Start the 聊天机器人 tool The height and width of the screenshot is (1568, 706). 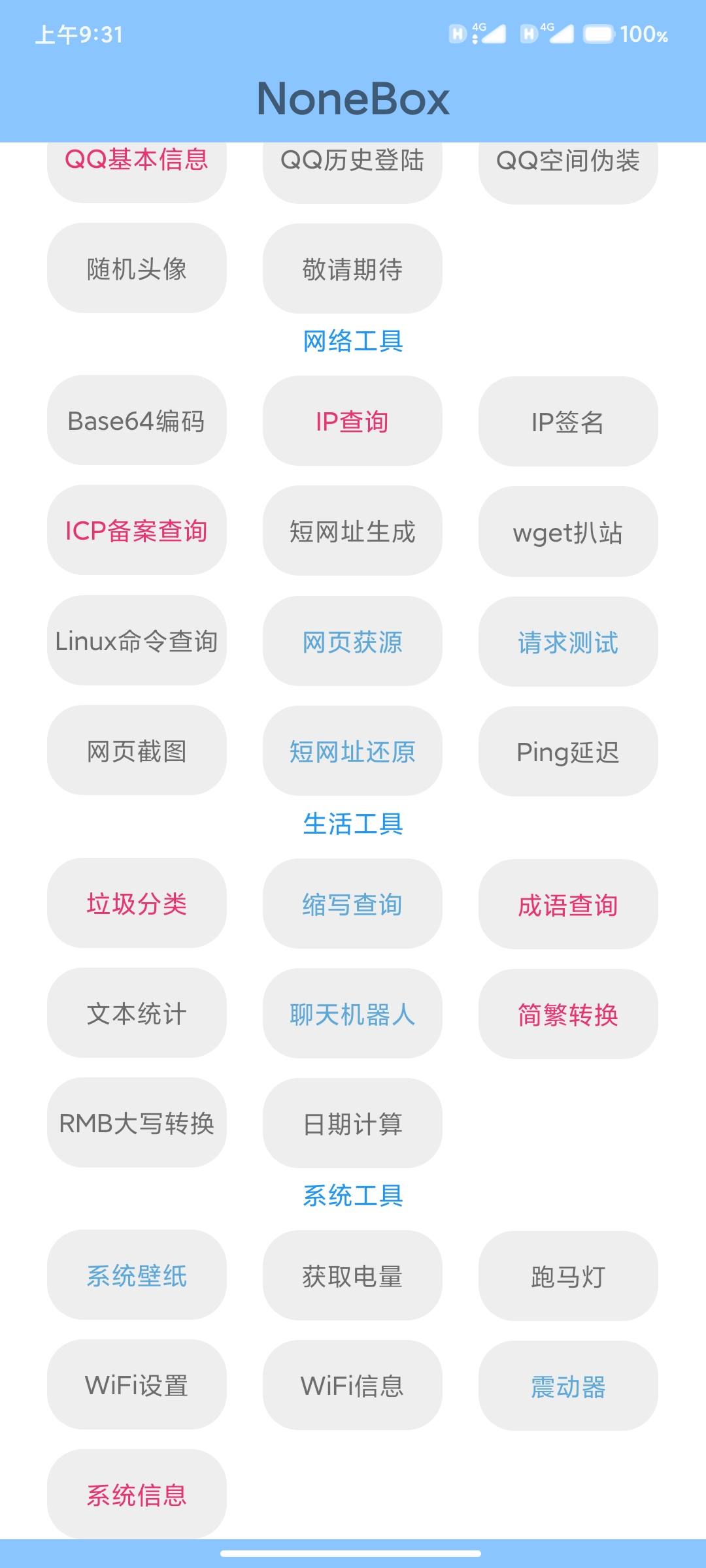point(352,1013)
